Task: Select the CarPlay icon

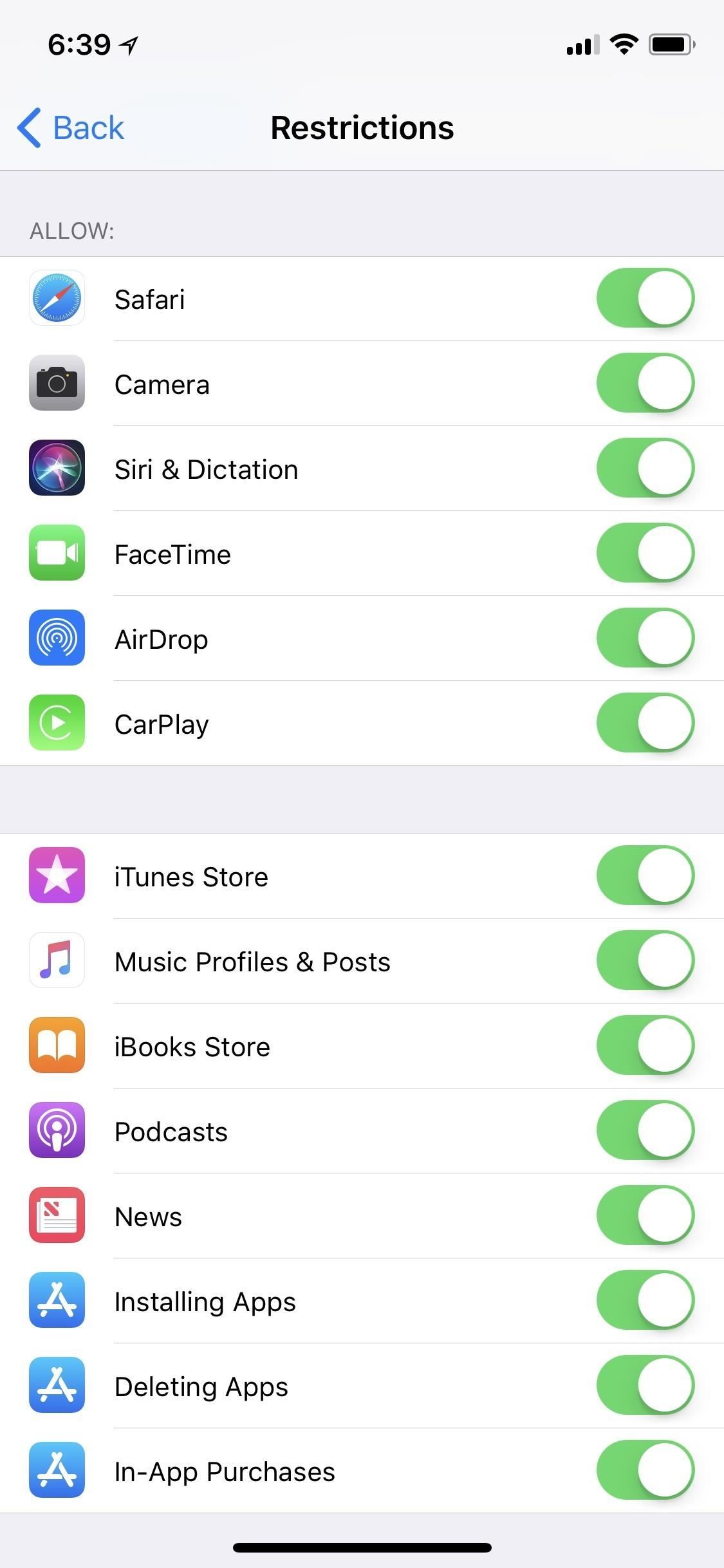Action: [57, 723]
